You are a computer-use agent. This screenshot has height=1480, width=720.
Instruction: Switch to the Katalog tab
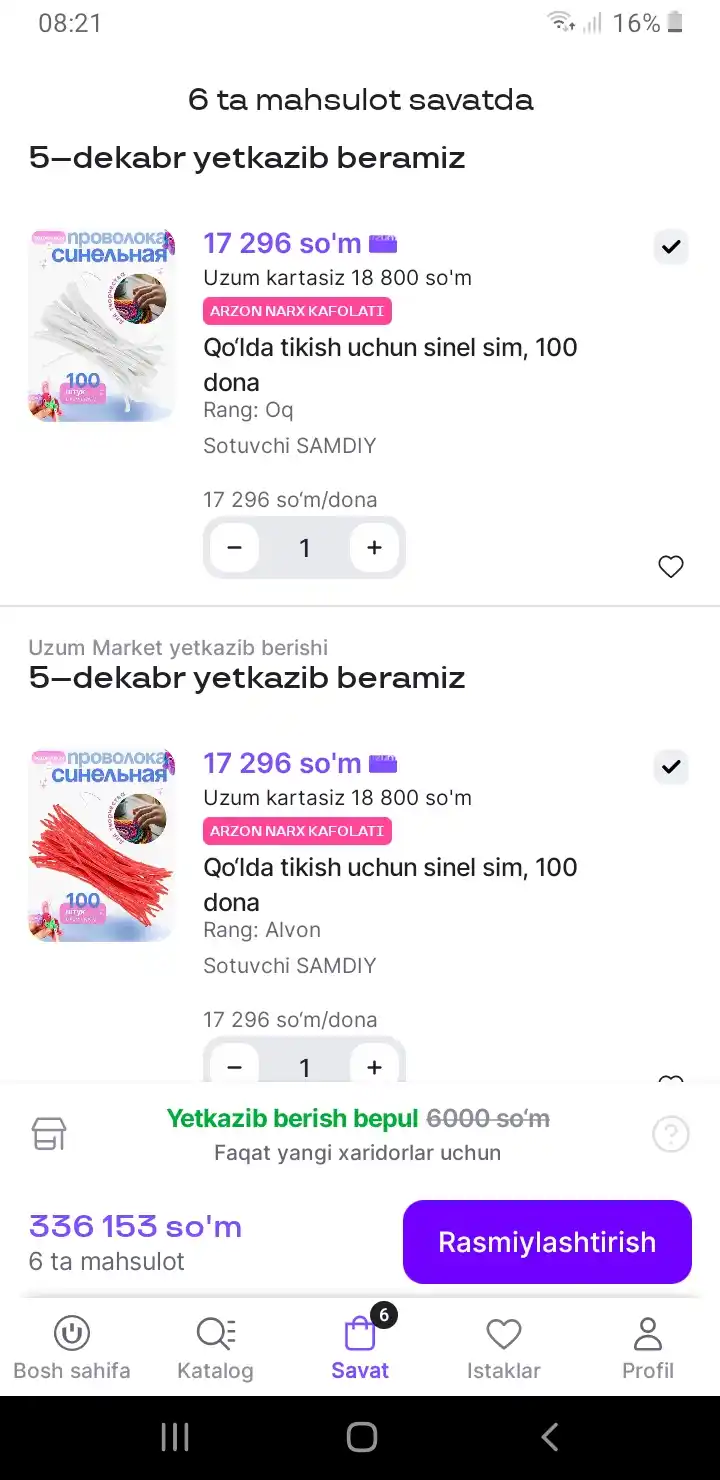(x=215, y=1348)
